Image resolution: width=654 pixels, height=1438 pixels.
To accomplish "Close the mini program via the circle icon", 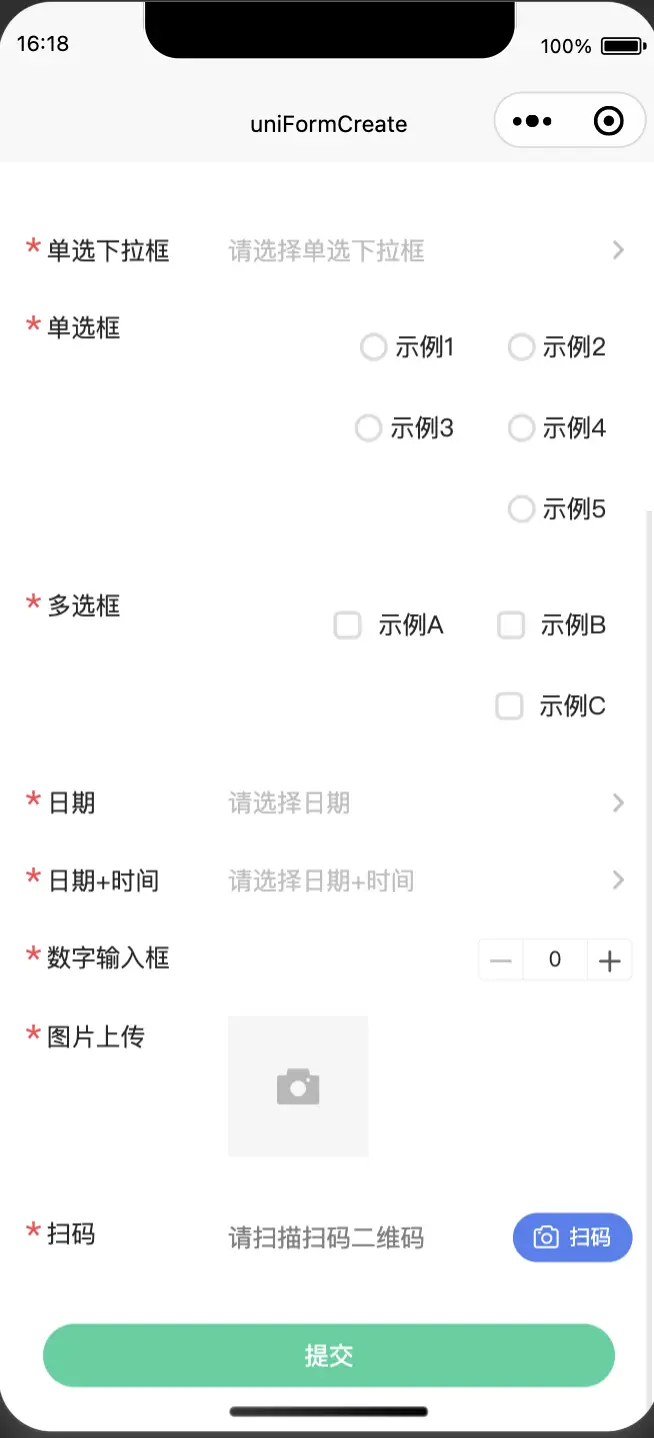I will point(608,121).
